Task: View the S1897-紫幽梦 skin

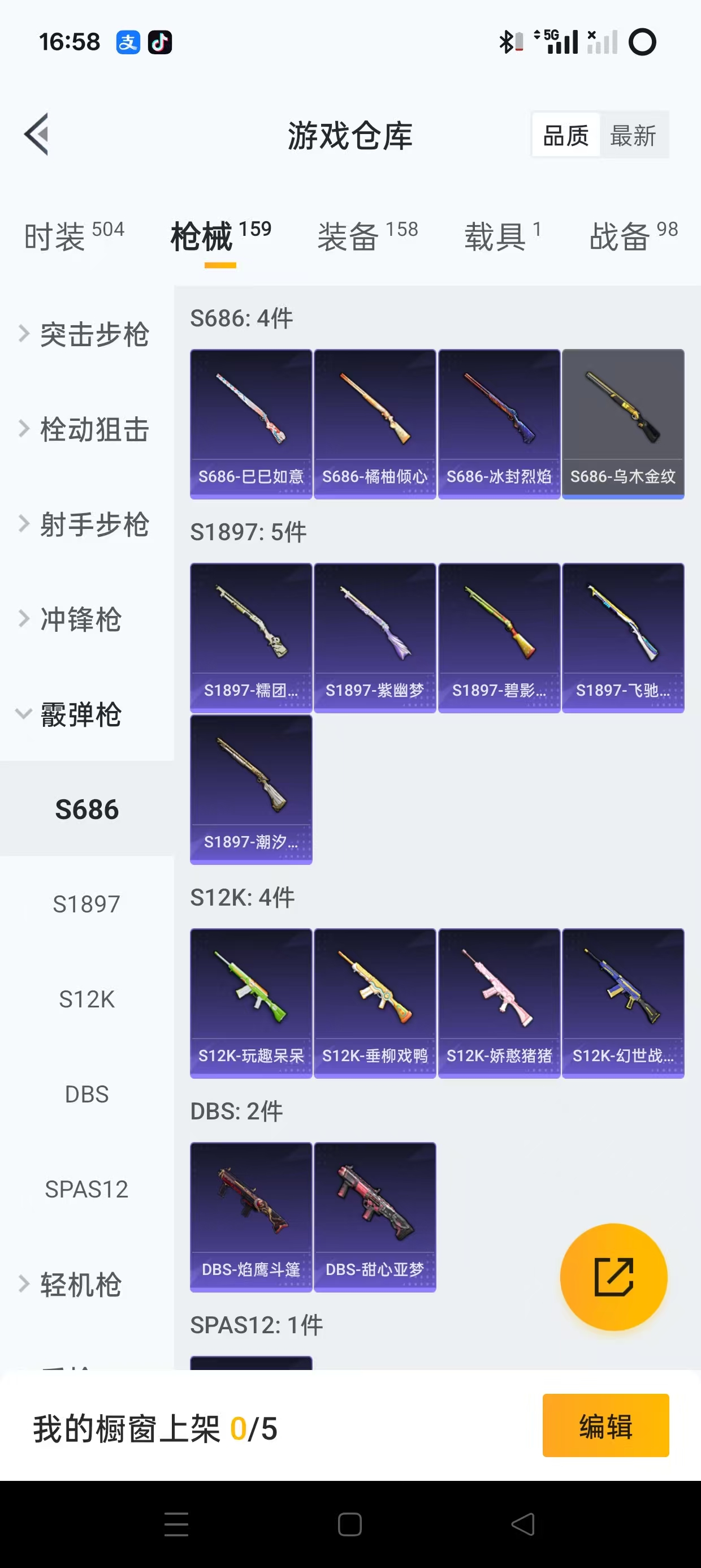Action: (x=375, y=637)
